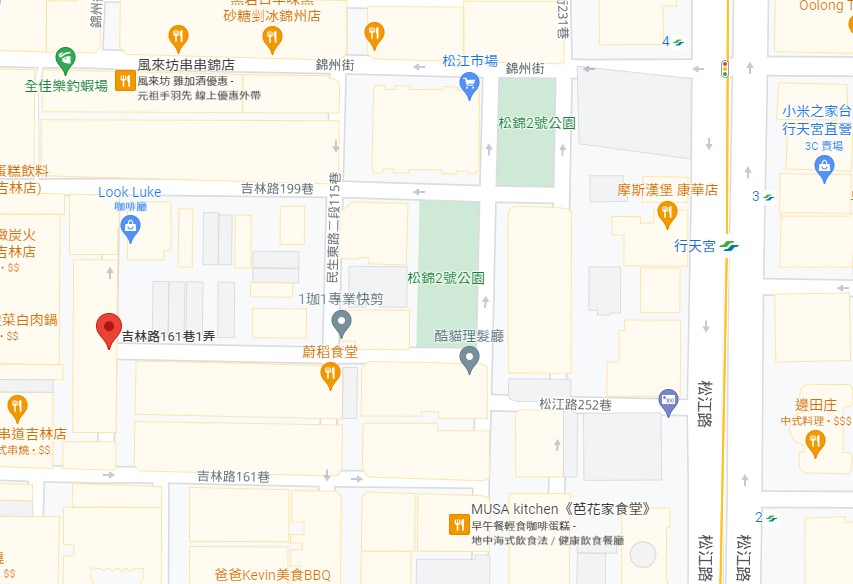Viewport: 853px width, 584px height.
Task: Open 摩斯漢堡 康華店 restaurant marker
Action: click(x=667, y=211)
